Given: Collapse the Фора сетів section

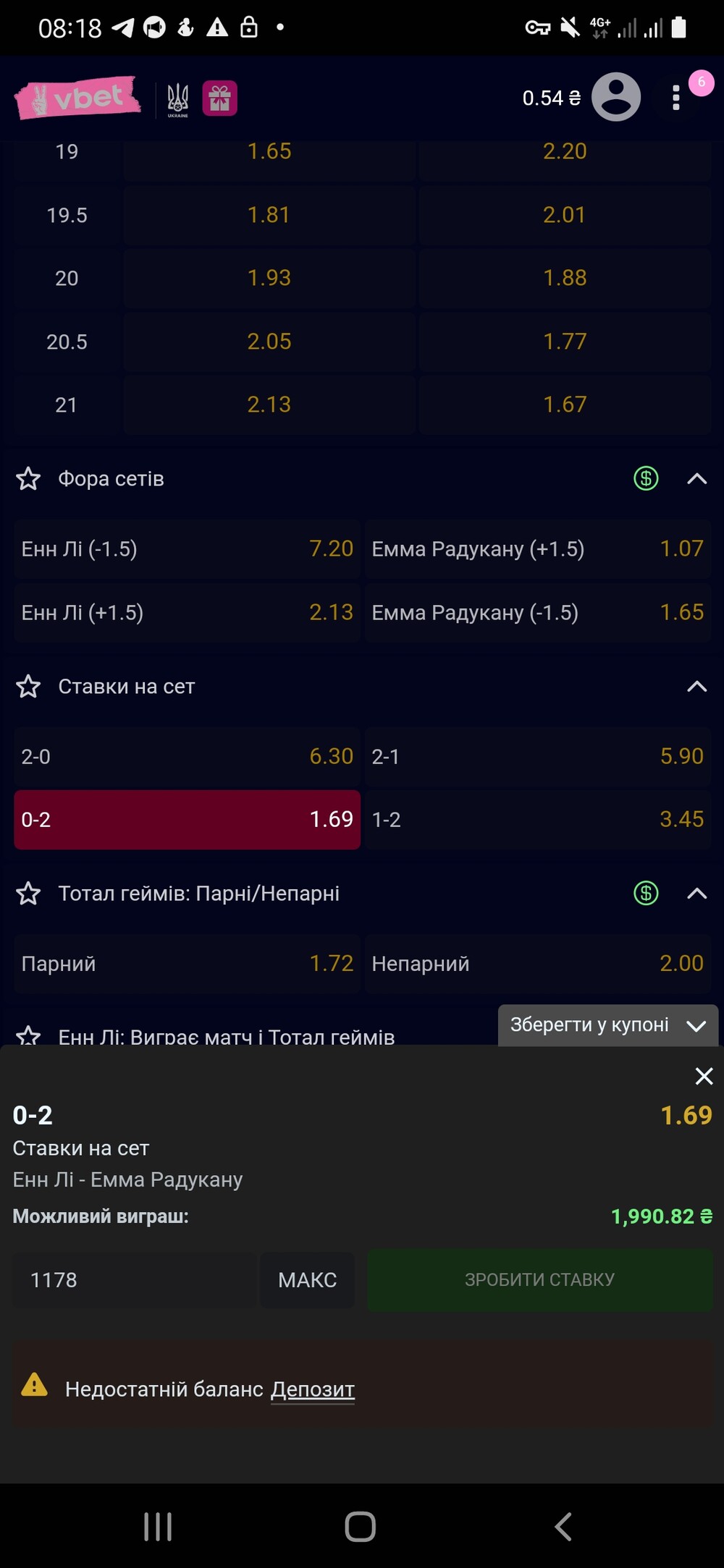Looking at the screenshot, I should point(696,478).
